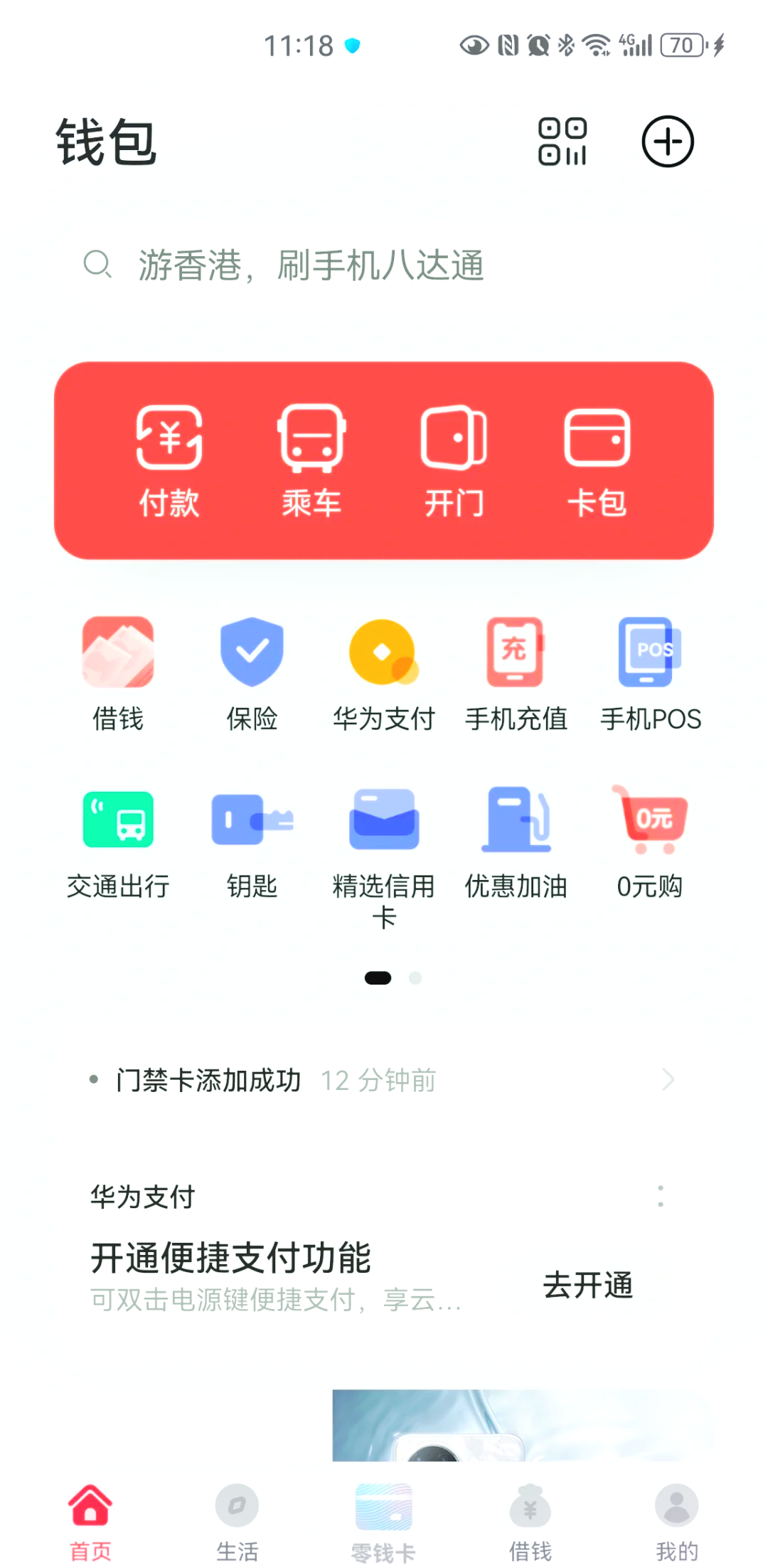Open 开门 door access
The height and width of the screenshot is (1568, 768).
pyautogui.click(x=454, y=460)
